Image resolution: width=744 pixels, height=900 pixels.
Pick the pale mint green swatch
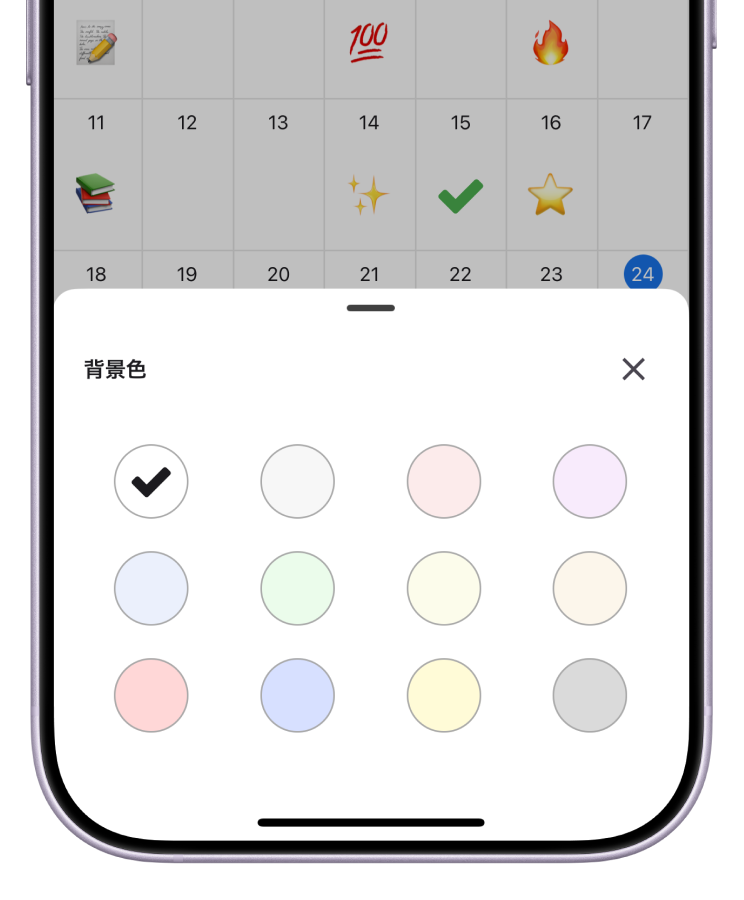click(x=297, y=588)
